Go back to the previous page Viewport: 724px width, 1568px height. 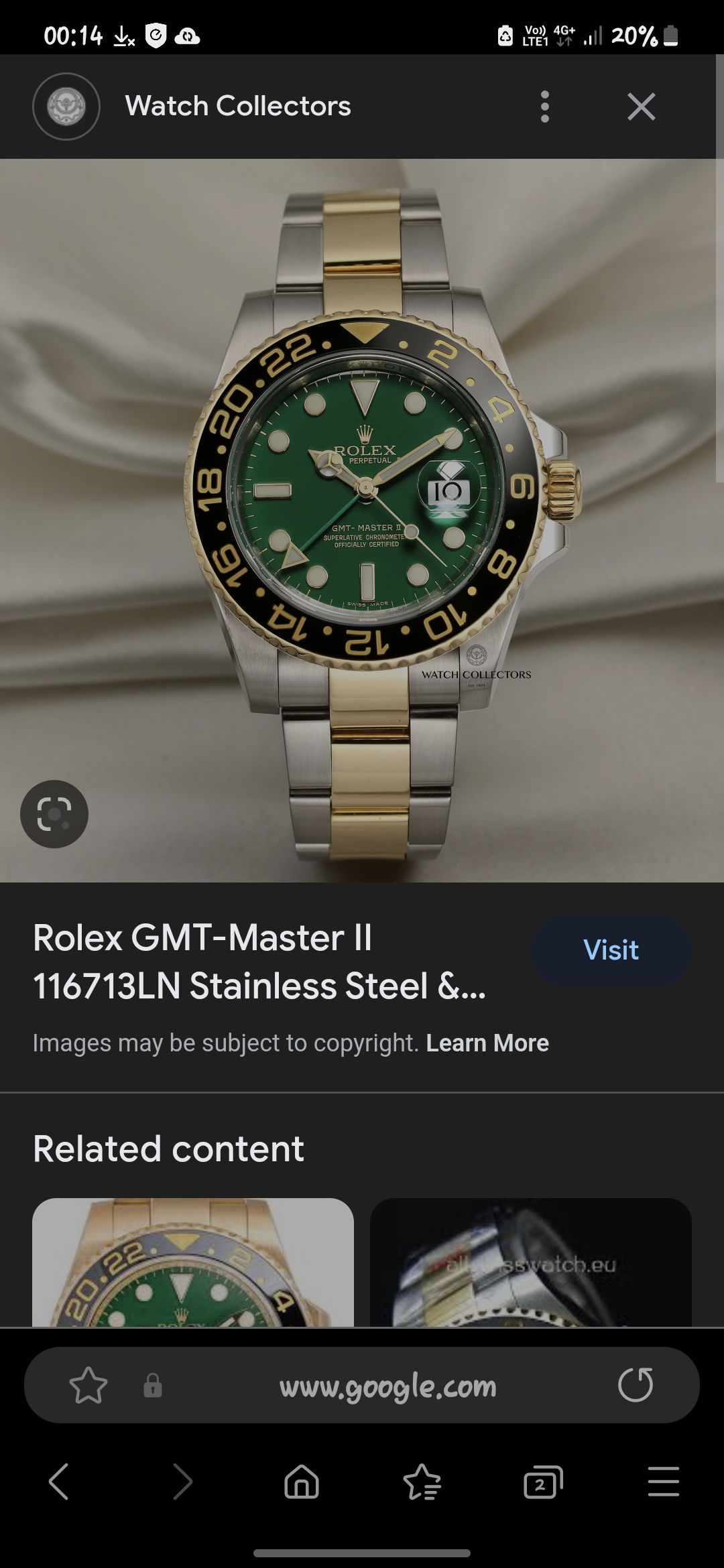pos(59,1481)
